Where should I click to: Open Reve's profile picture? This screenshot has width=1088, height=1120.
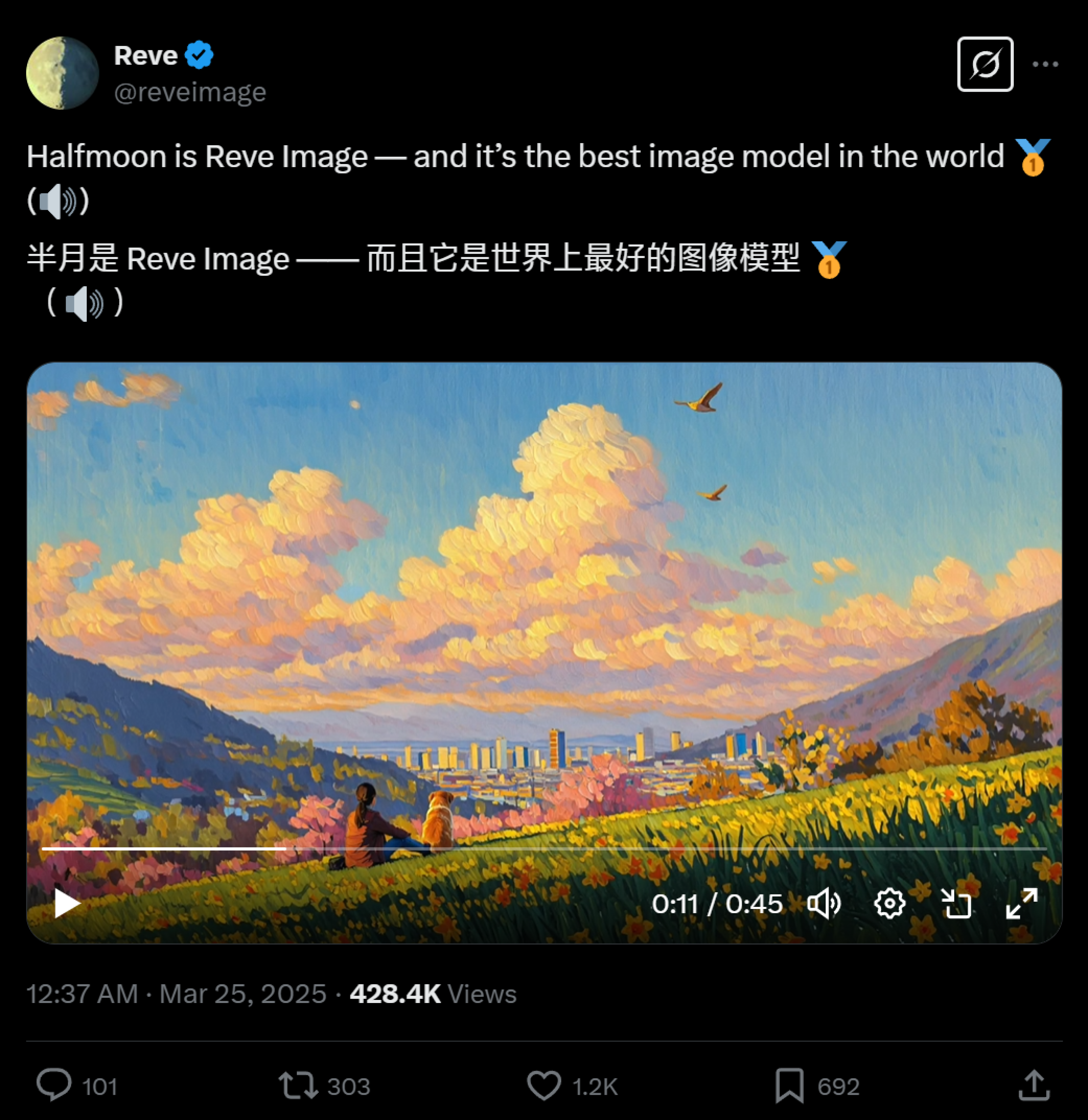coord(62,73)
